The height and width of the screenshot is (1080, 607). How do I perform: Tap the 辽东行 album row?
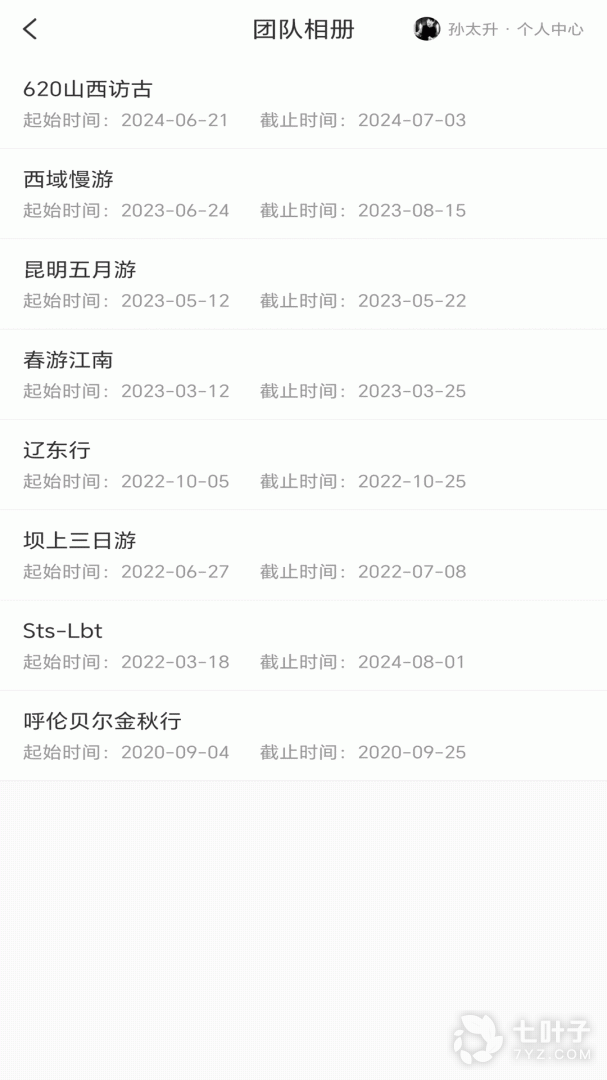pos(303,465)
